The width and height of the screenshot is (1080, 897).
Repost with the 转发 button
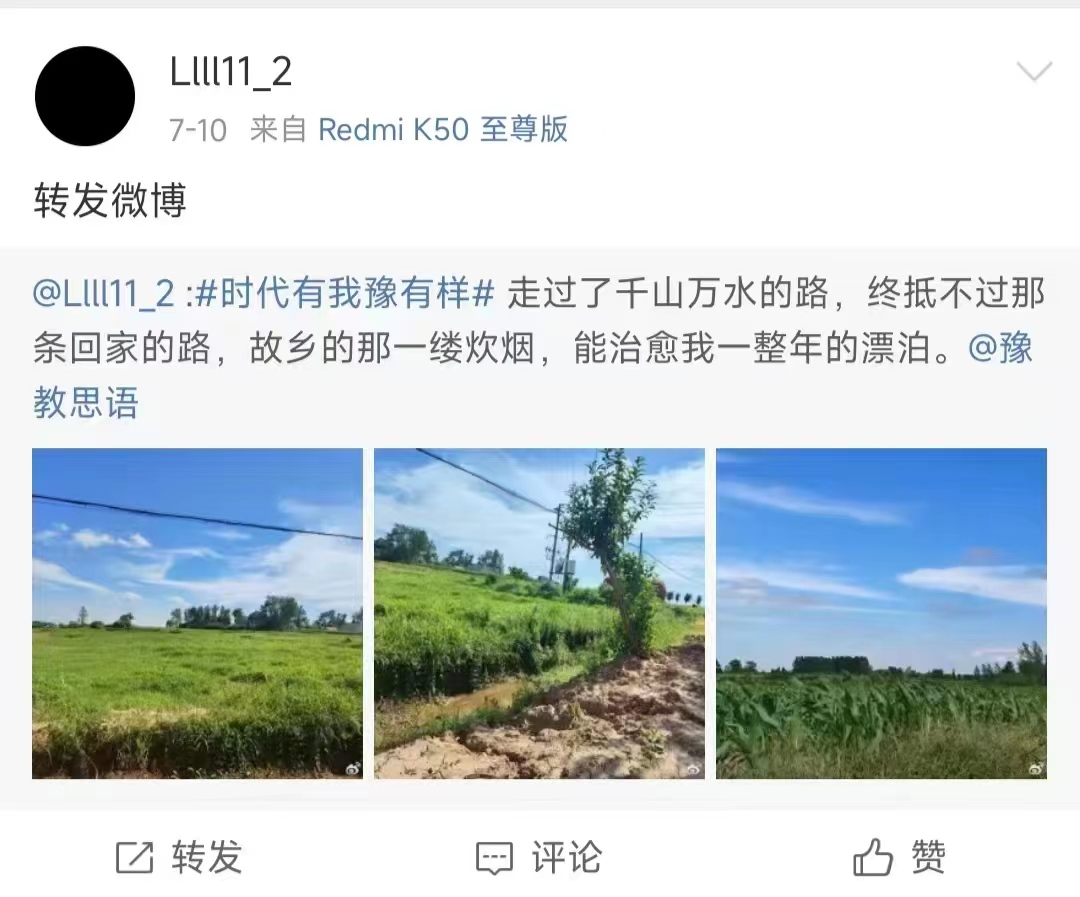(180, 858)
